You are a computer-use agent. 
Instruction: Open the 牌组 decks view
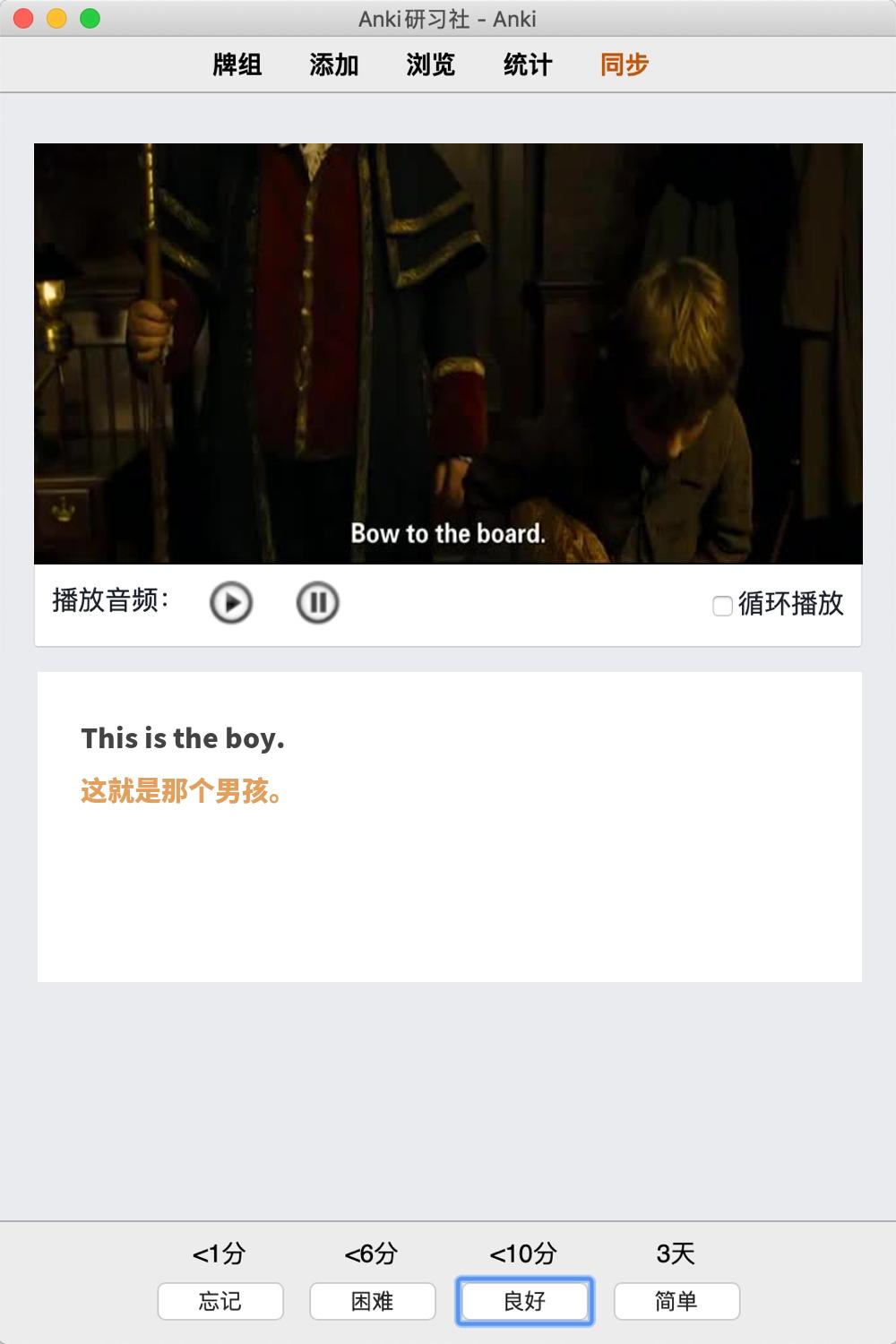(x=237, y=65)
